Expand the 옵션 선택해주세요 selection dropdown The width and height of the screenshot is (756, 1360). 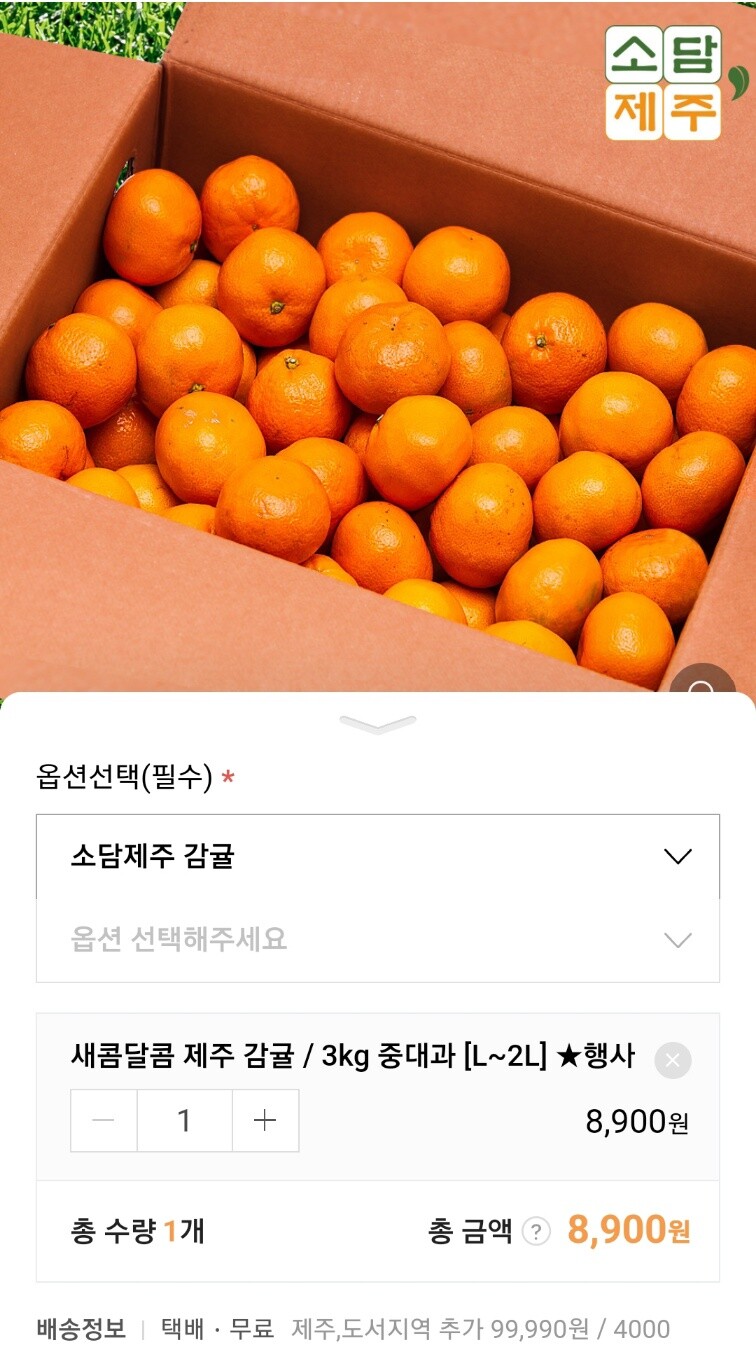[378, 939]
